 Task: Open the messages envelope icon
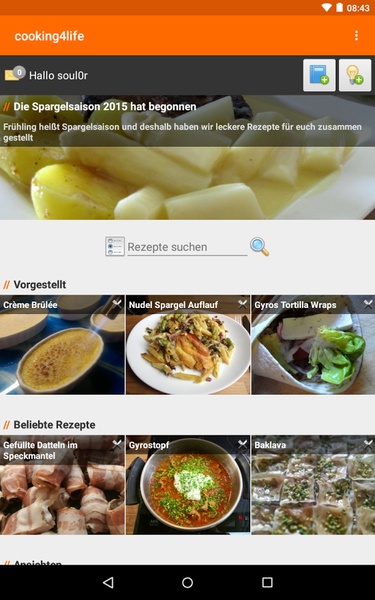point(15,73)
